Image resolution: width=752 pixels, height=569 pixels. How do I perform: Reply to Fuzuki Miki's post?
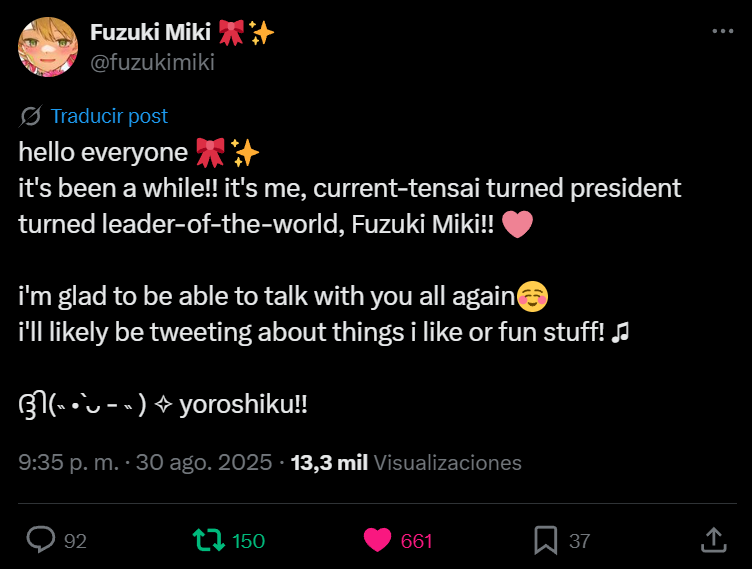[41, 541]
